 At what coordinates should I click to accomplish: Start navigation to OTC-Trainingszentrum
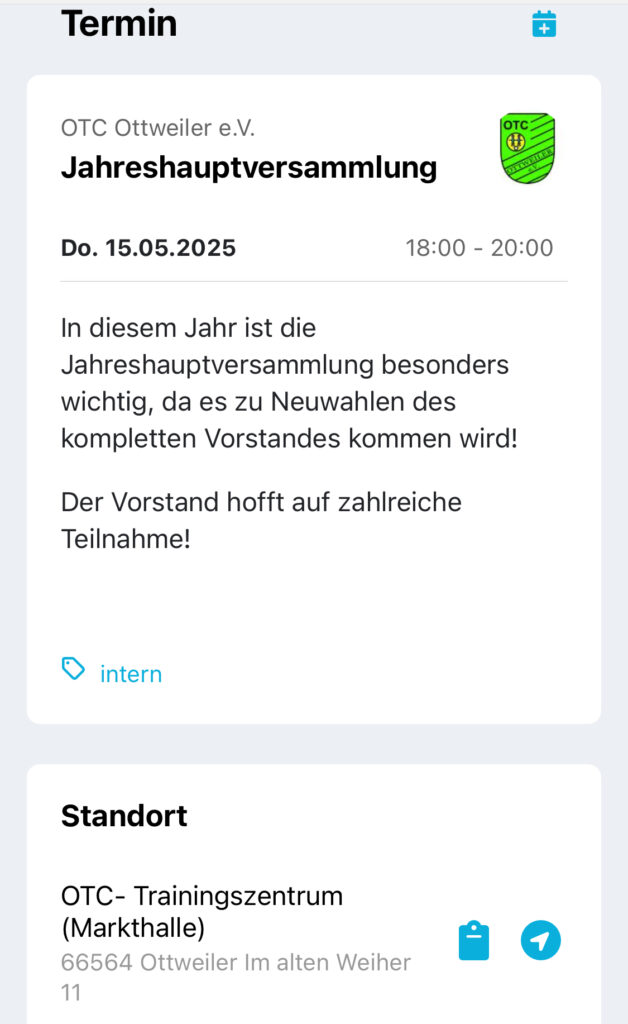541,941
